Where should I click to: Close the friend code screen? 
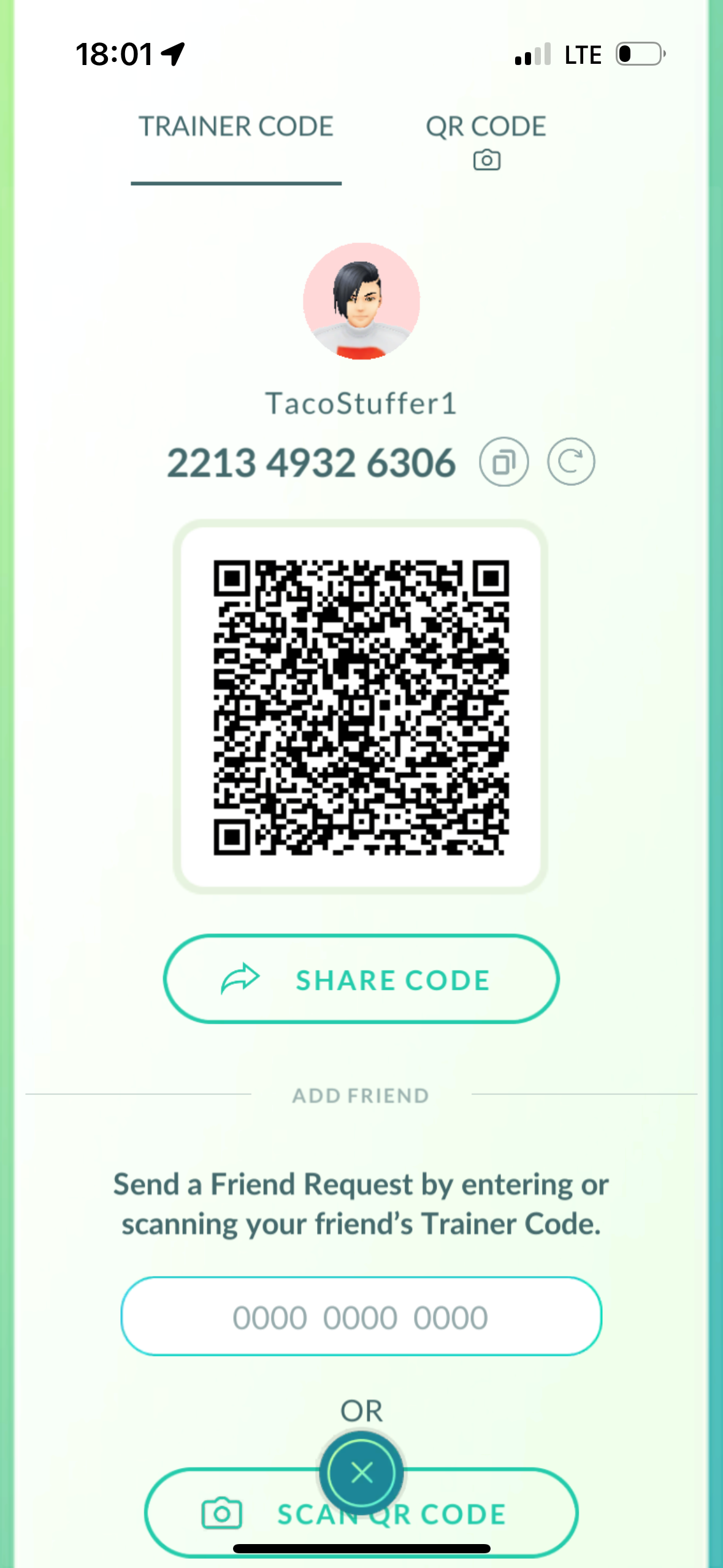coord(361,1472)
